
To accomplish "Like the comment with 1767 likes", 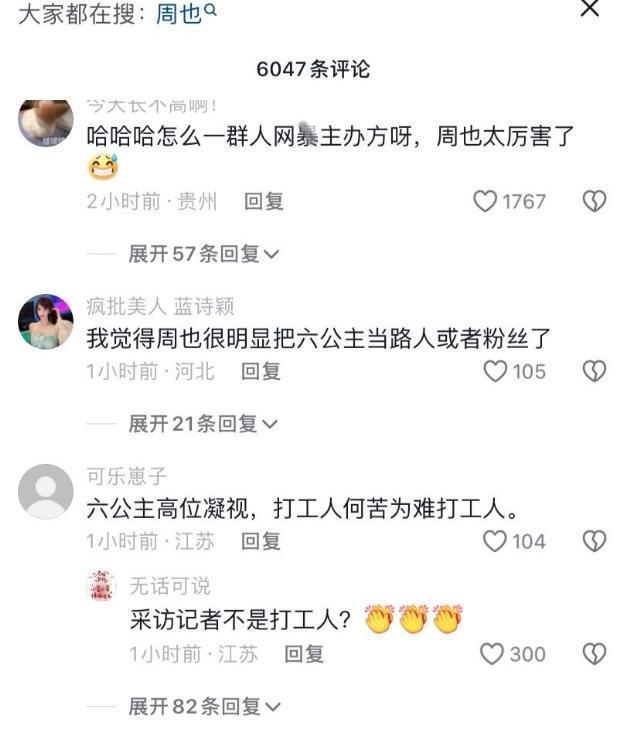I will pyautogui.click(x=485, y=201).
